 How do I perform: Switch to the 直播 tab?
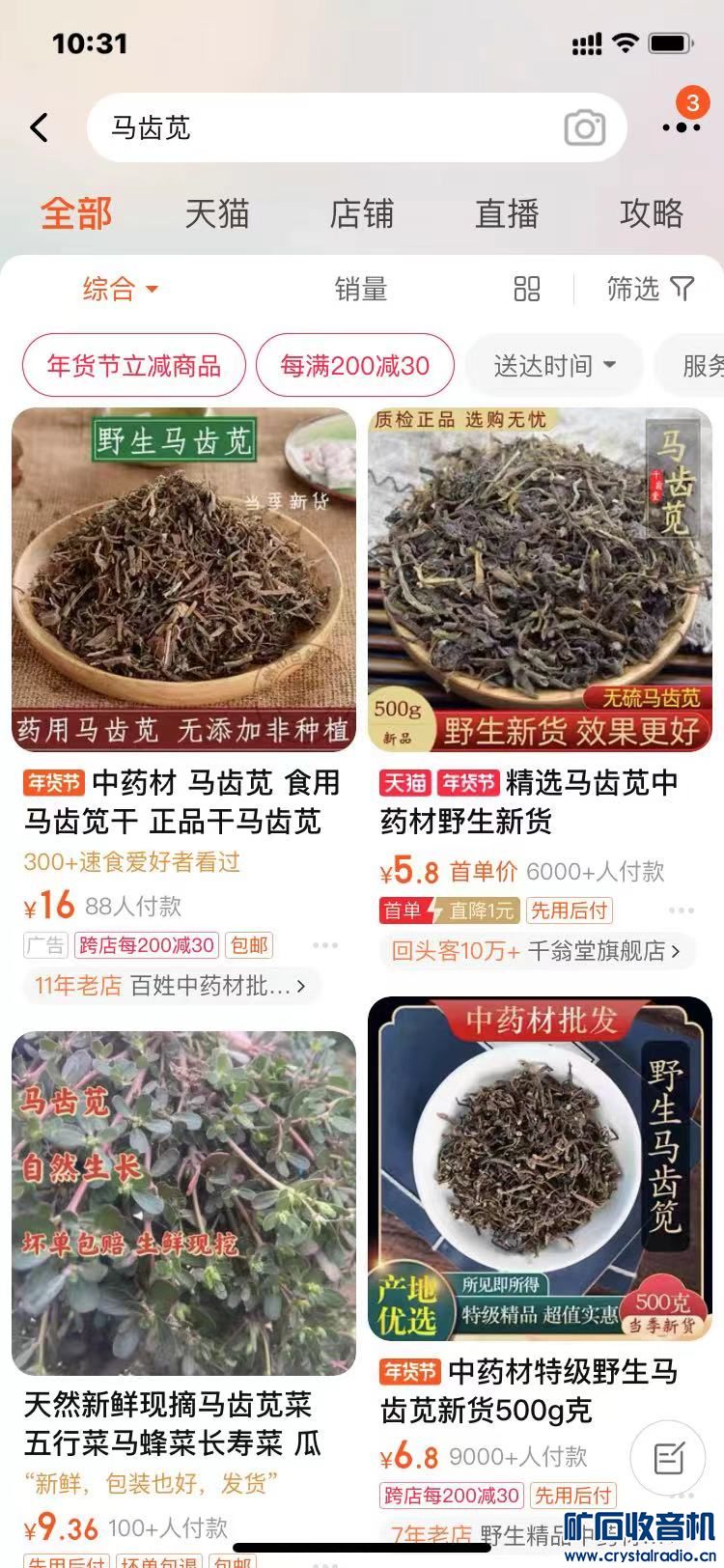(507, 213)
